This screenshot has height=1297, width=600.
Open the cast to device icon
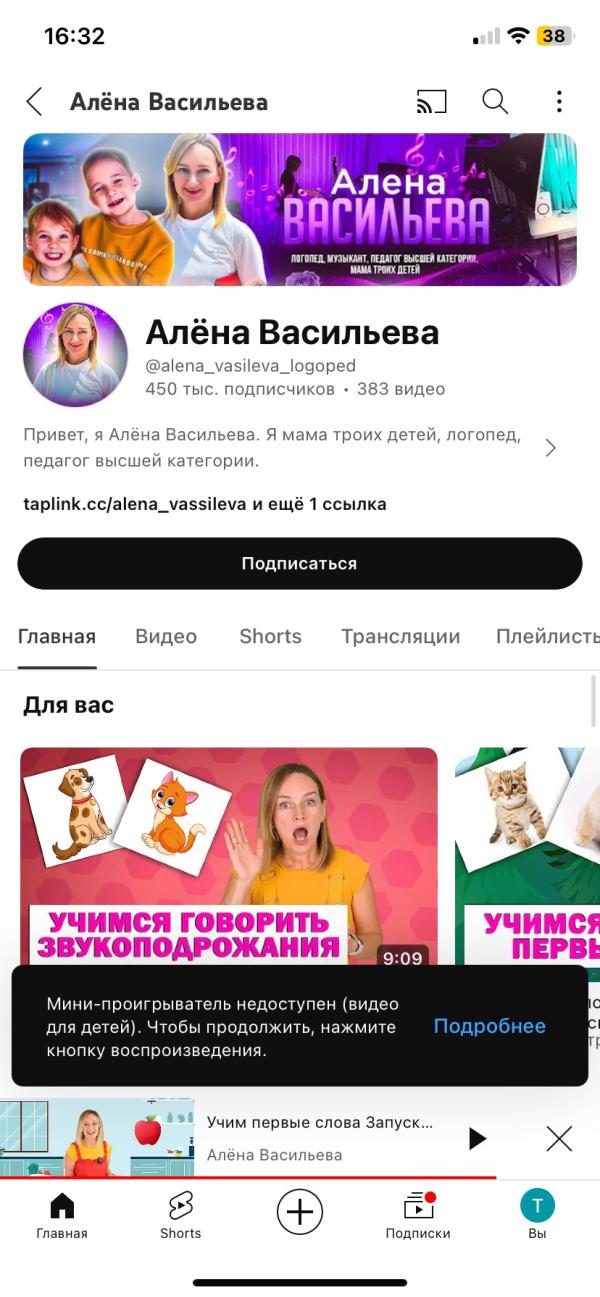[x=431, y=101]
